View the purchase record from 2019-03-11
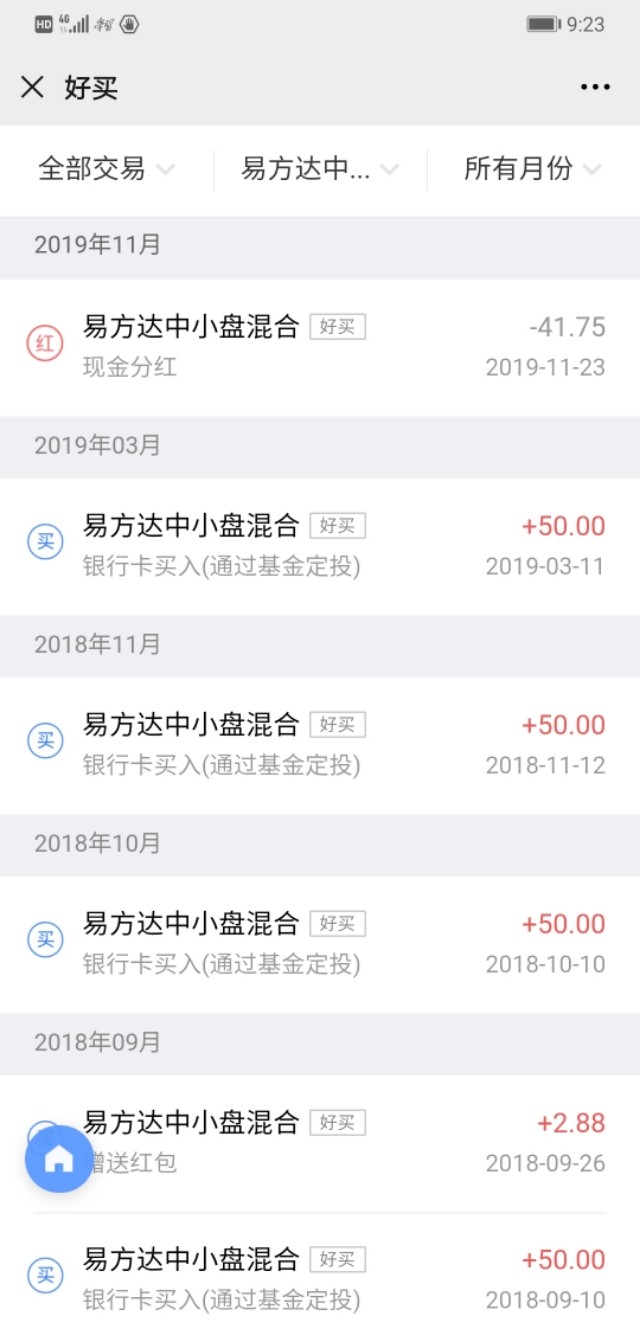640x1329 pixels. point(320,545)
